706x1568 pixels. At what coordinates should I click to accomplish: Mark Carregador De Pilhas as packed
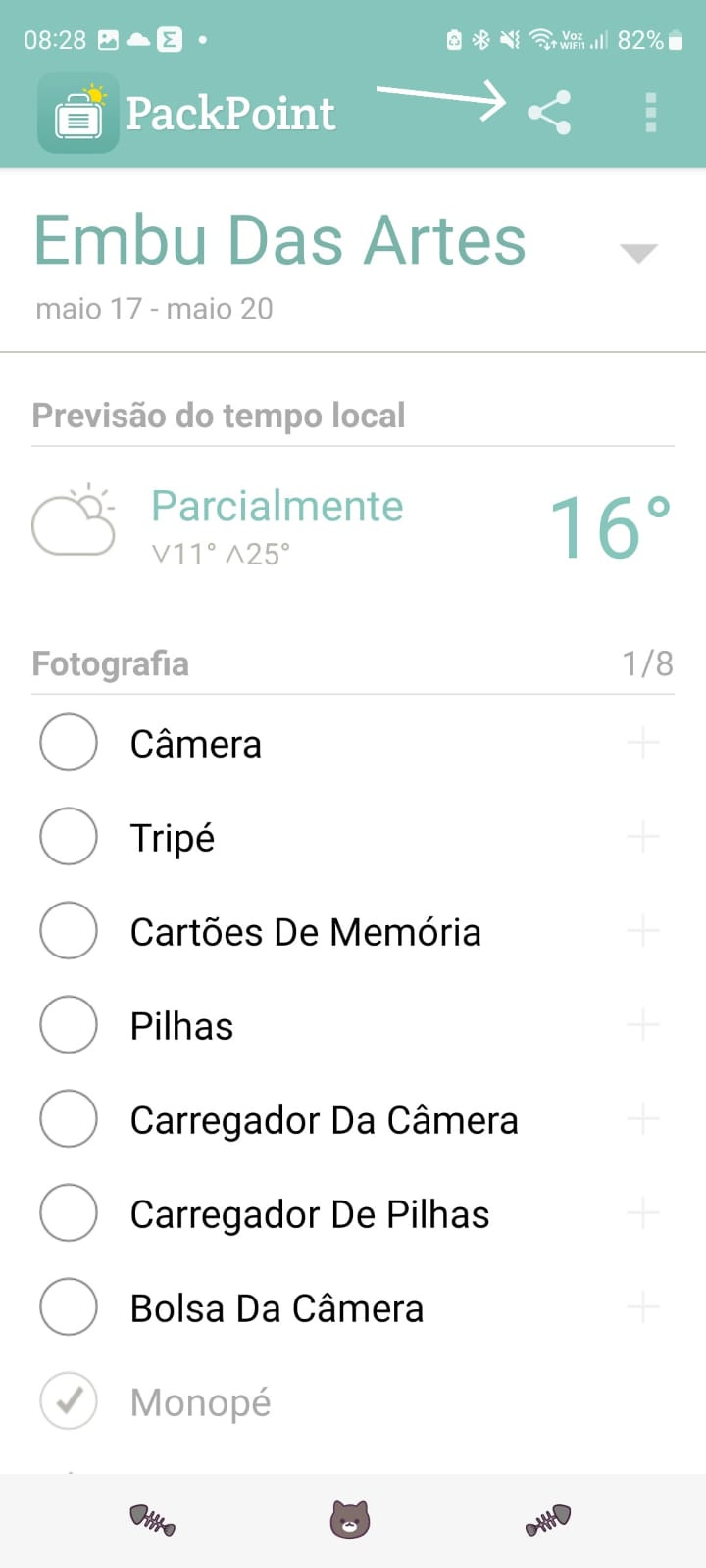pyautogui.click(x=69, y=1213)
